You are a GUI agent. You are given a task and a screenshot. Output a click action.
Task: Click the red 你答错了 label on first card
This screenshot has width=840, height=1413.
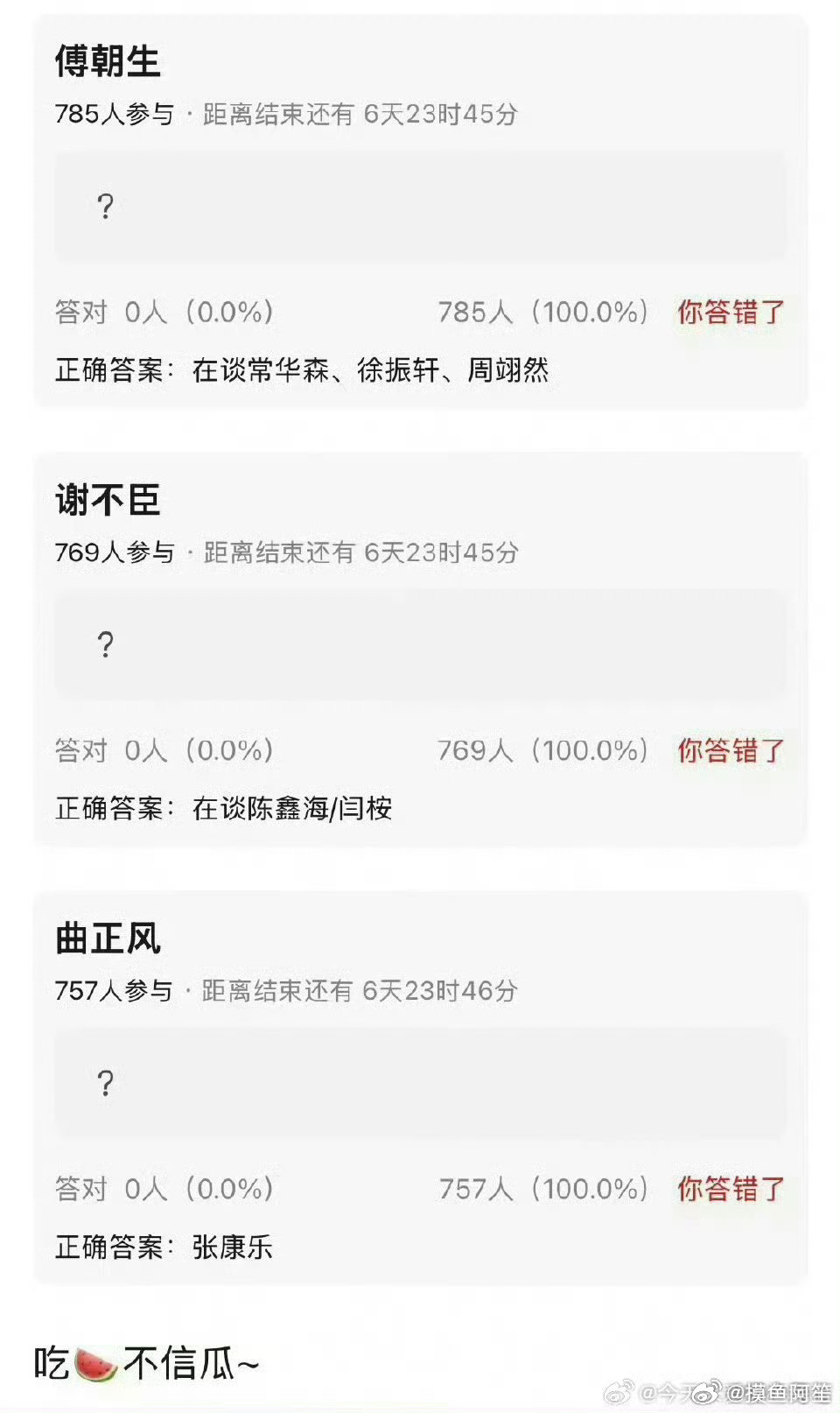pos(730,312)
